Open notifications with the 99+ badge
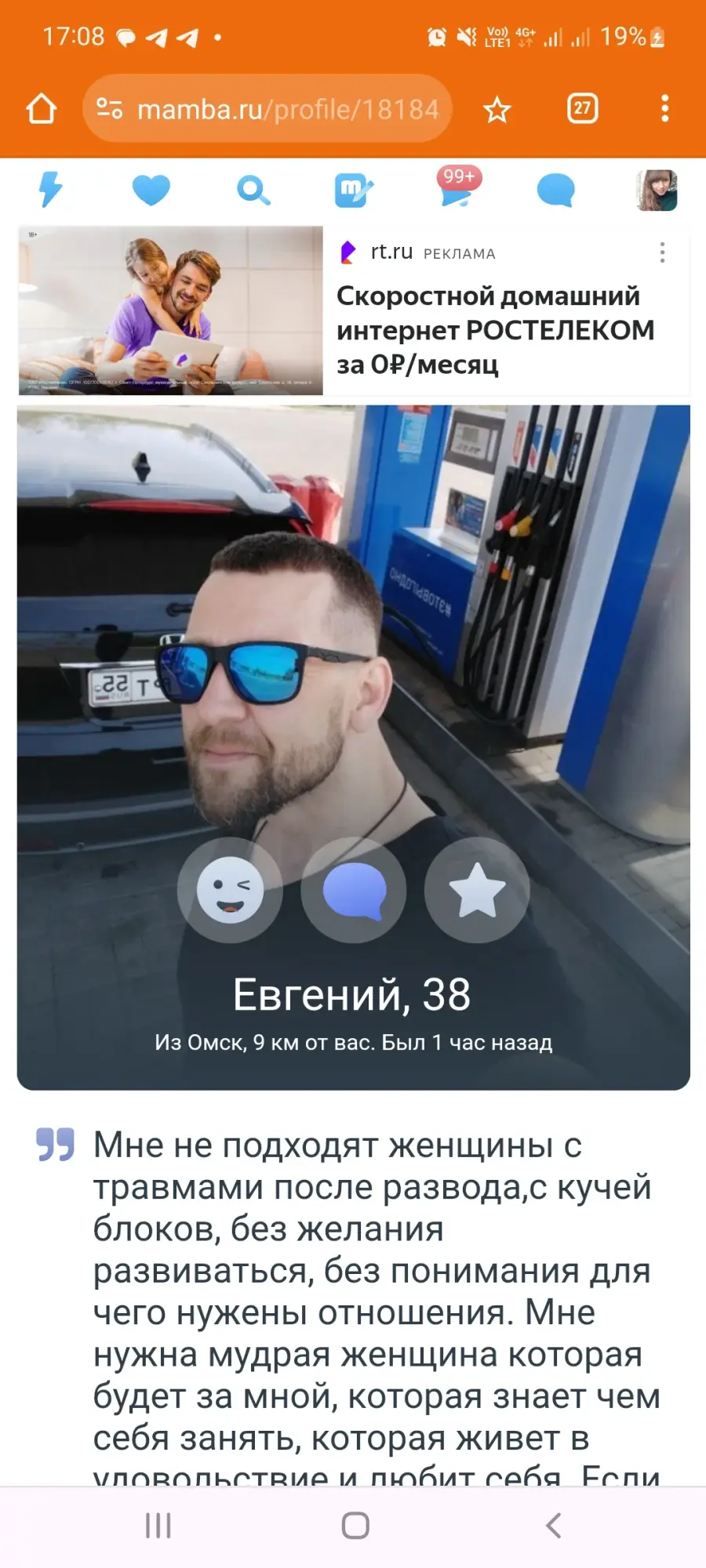Screen dimensions: 706x1568 tap(457, 188)
